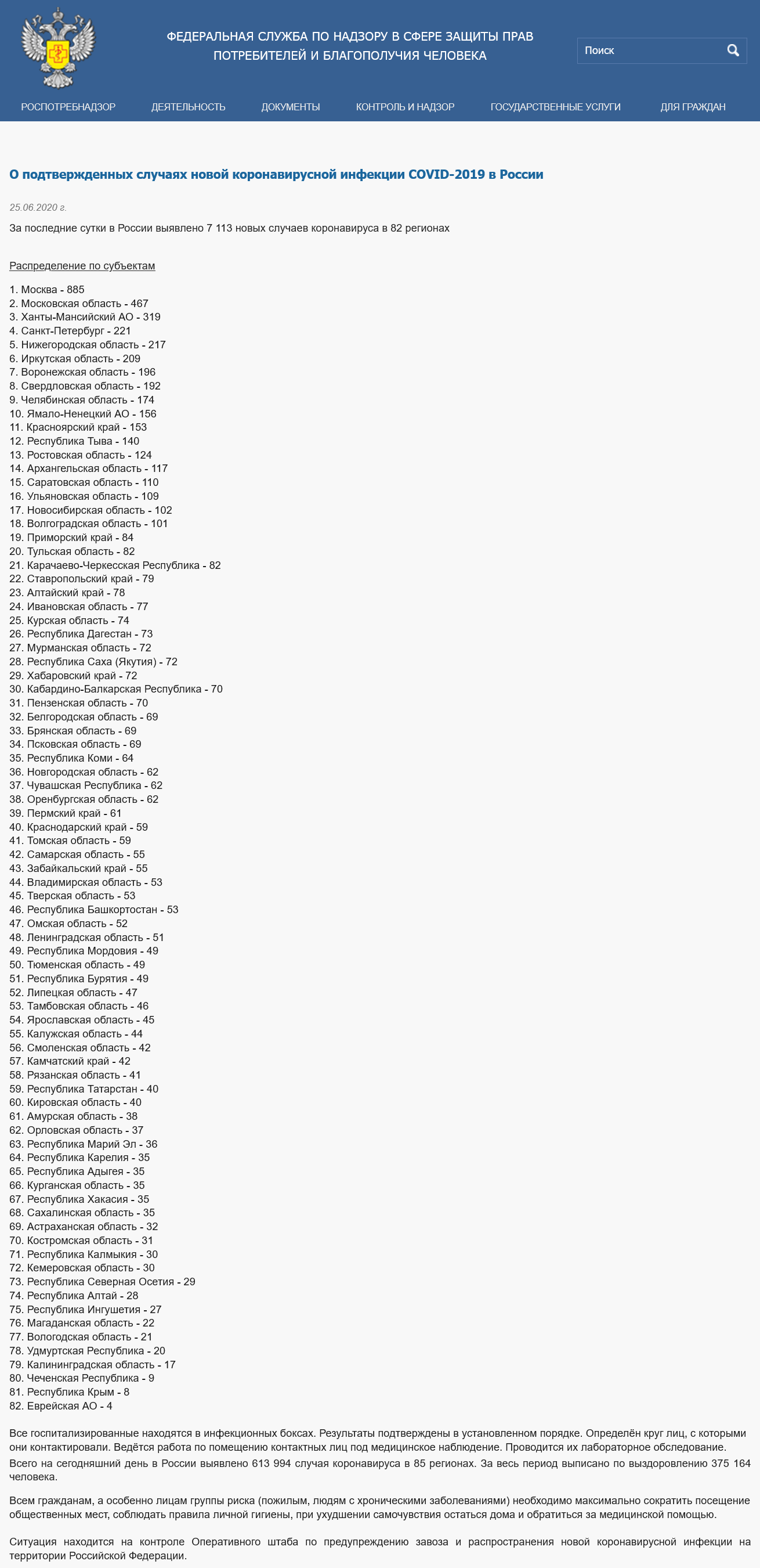The height and width of the screenshot is (1568, 760).
Task: Tap the search magnifier icon
Action: (733, 51)
